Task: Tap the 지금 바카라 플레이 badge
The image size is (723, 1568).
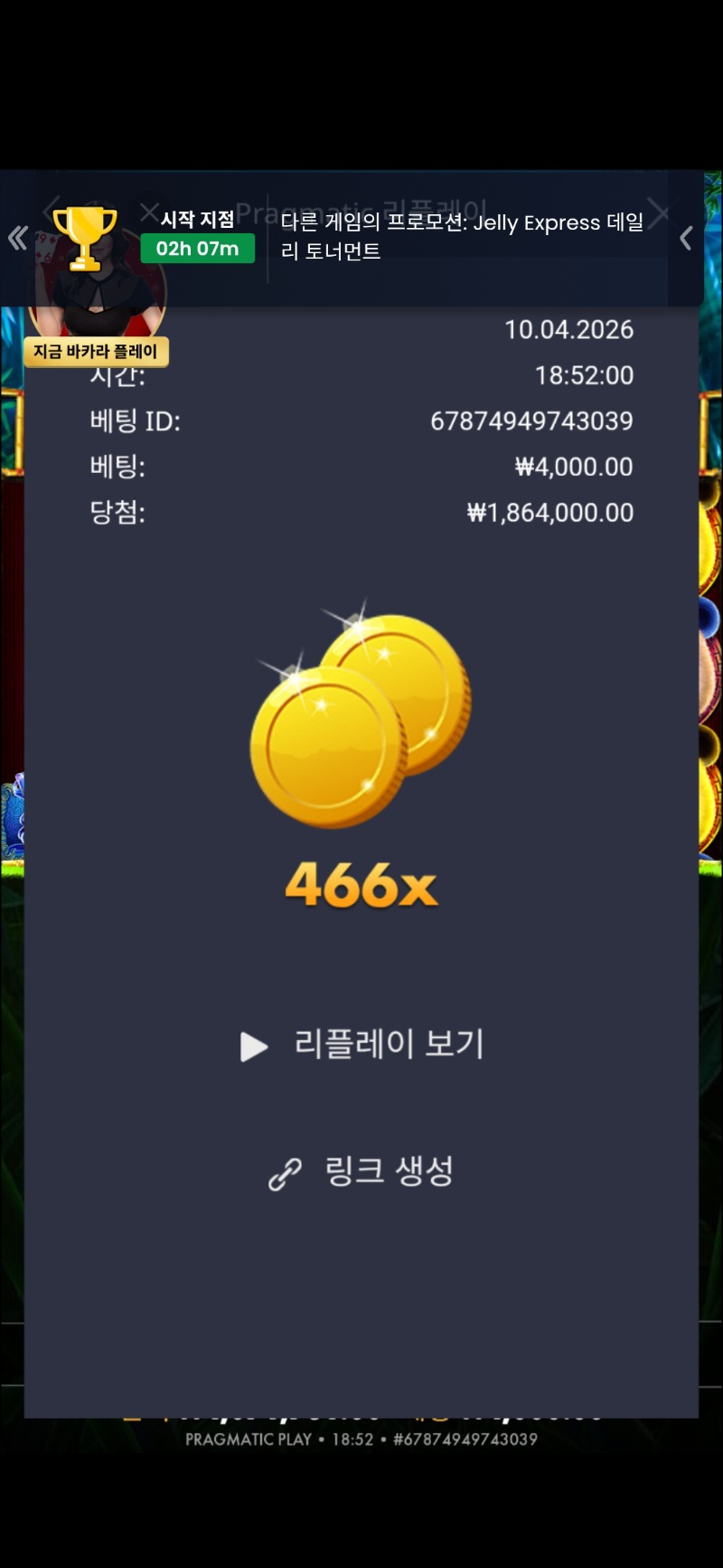Action: pos(96,352)
